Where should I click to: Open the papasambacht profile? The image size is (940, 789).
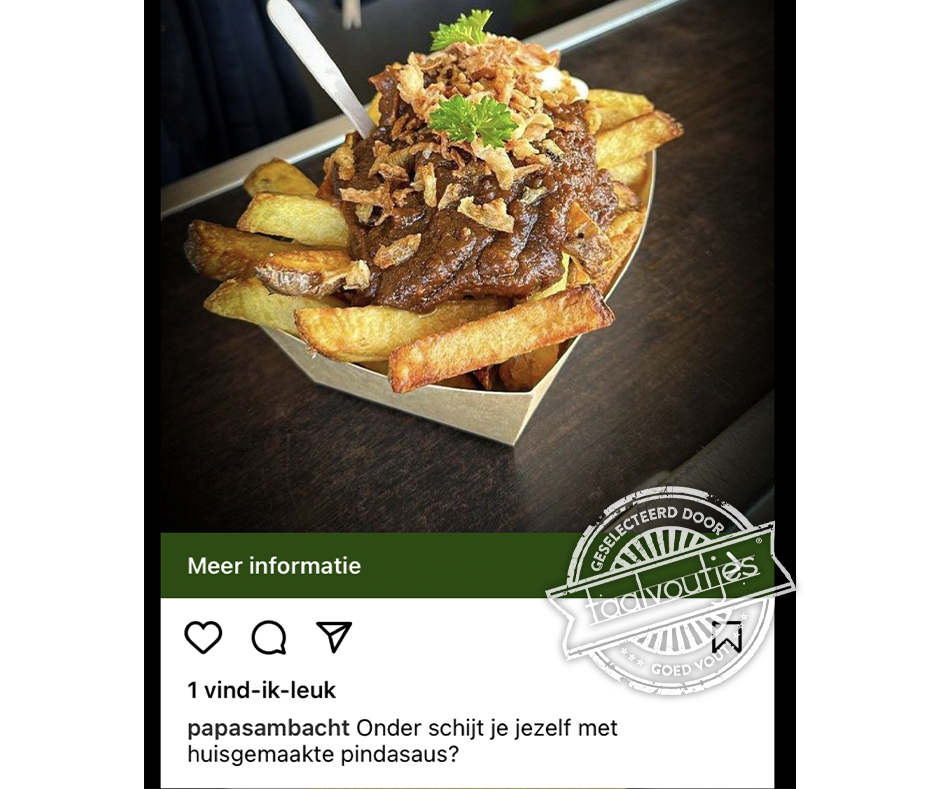[x=268, y=727]
